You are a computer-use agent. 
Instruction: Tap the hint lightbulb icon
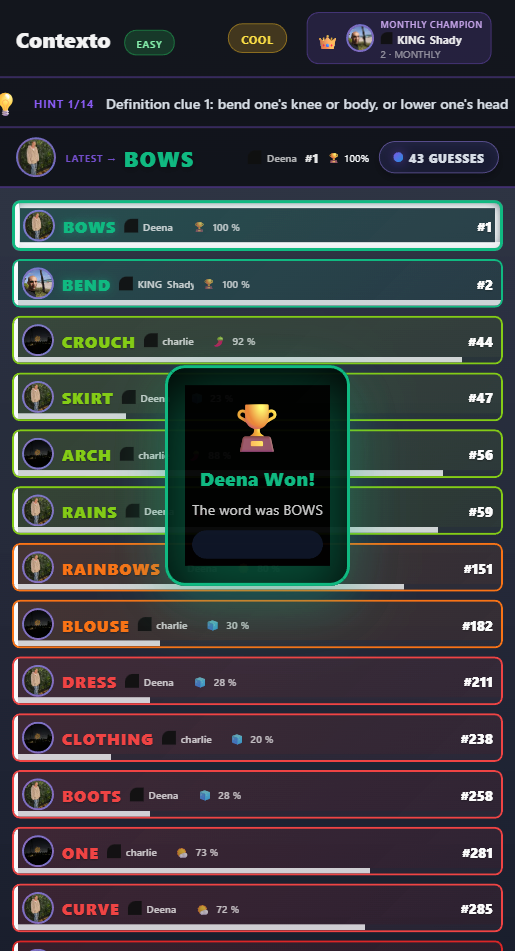click(x=5, y=104)
